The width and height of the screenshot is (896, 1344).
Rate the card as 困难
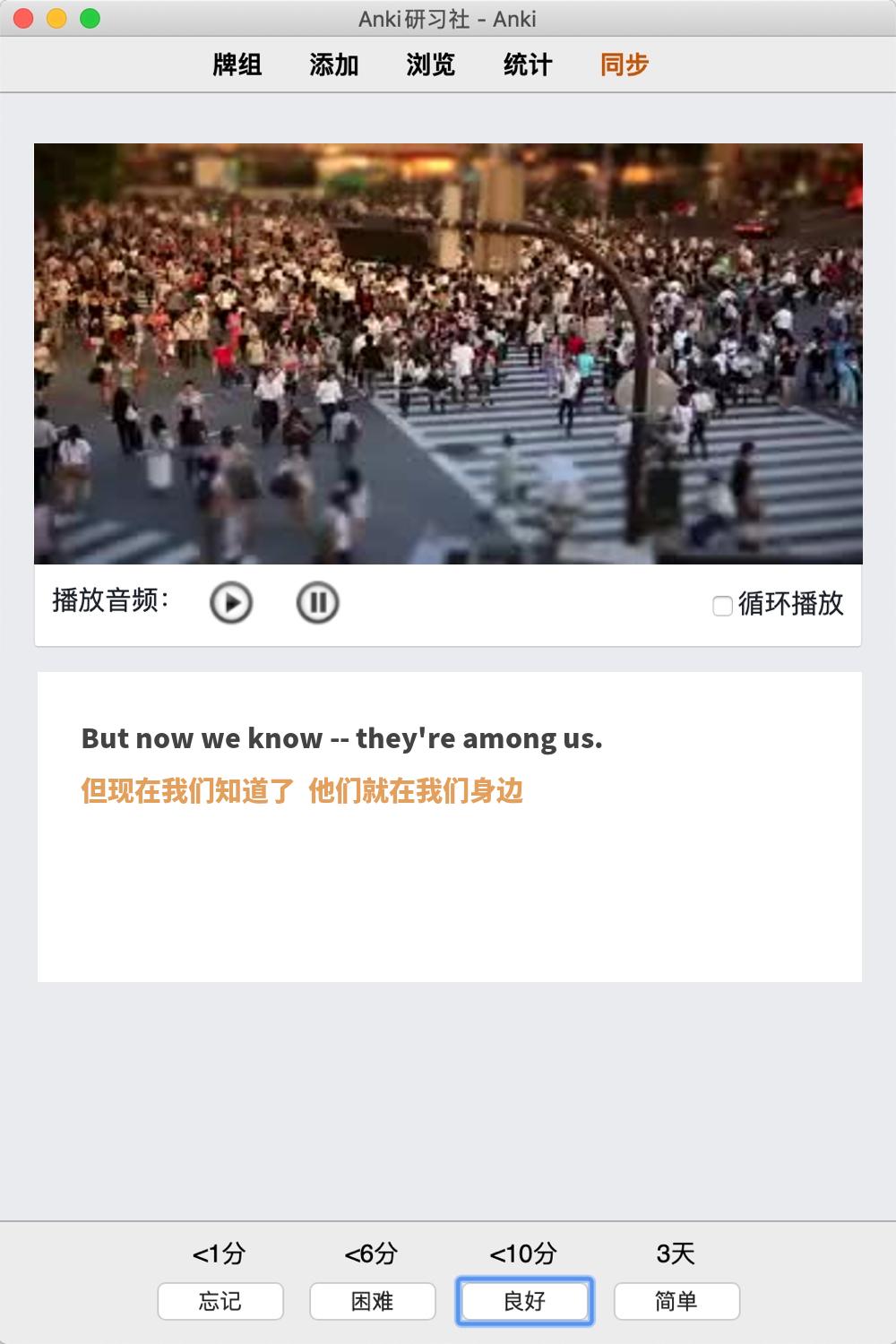click(373, 1301)
